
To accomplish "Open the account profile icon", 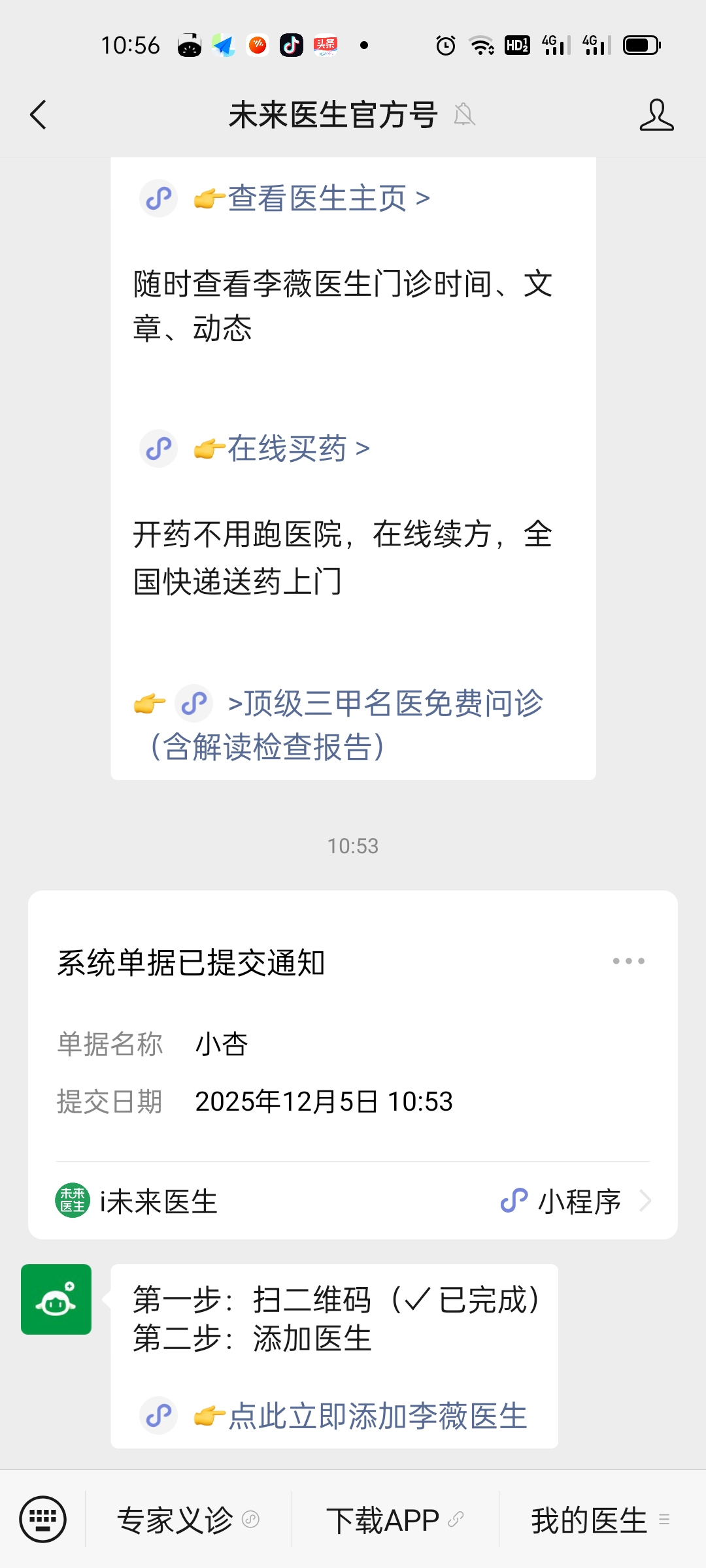I will 656,115.
